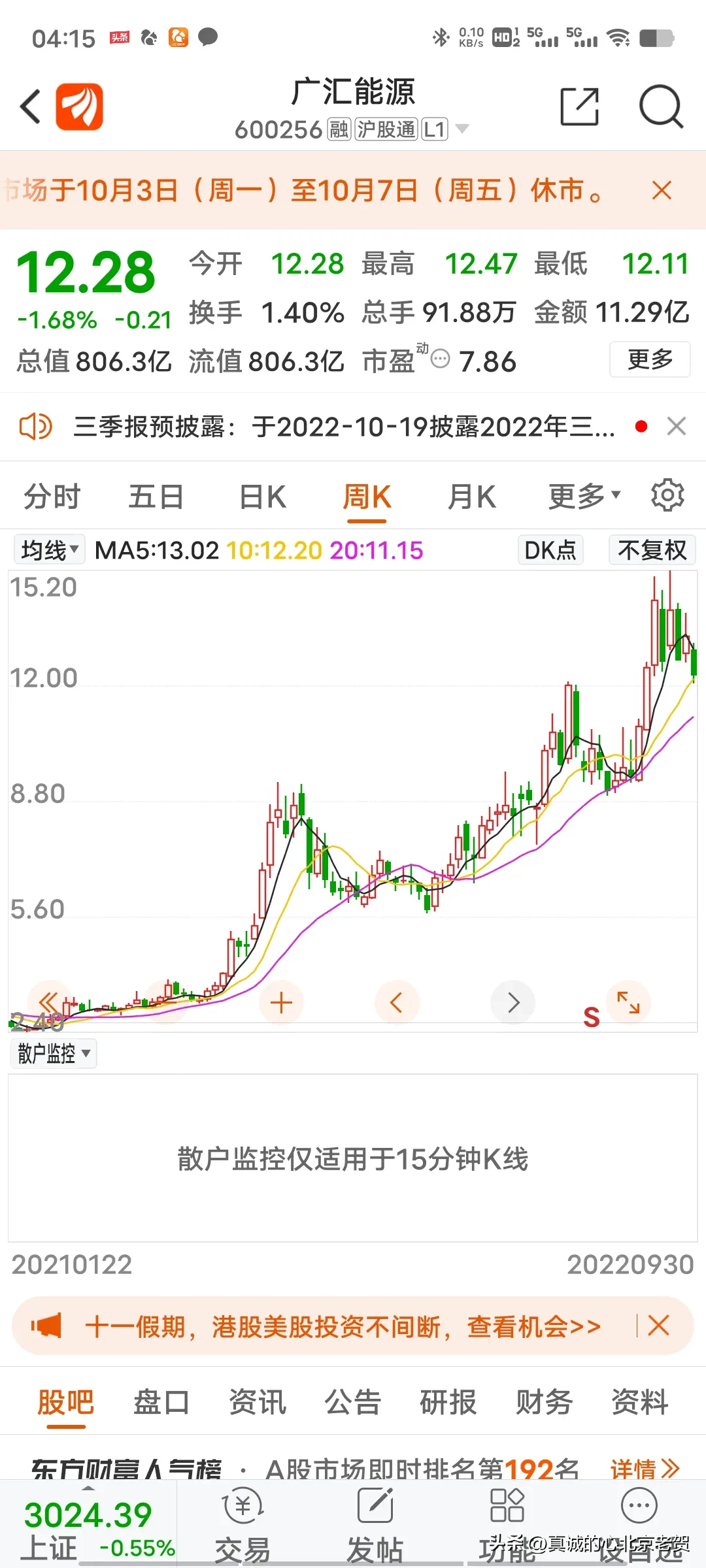Viewport: 706px width, 1568px height.
Task: Dismiss the market holiday notice
Action: point(662,190)
